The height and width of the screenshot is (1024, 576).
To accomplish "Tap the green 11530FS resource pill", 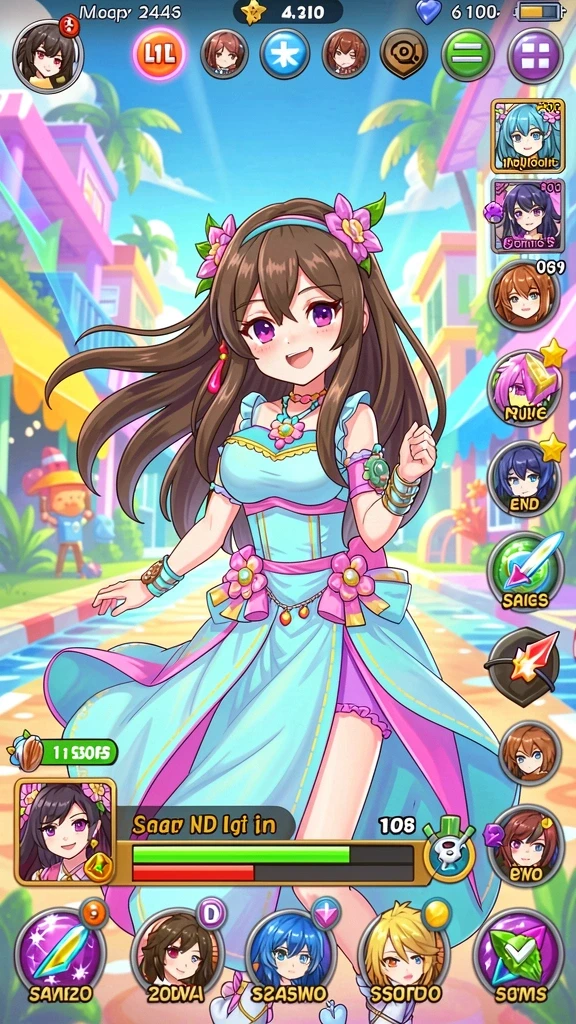I will tap(63, 753).
